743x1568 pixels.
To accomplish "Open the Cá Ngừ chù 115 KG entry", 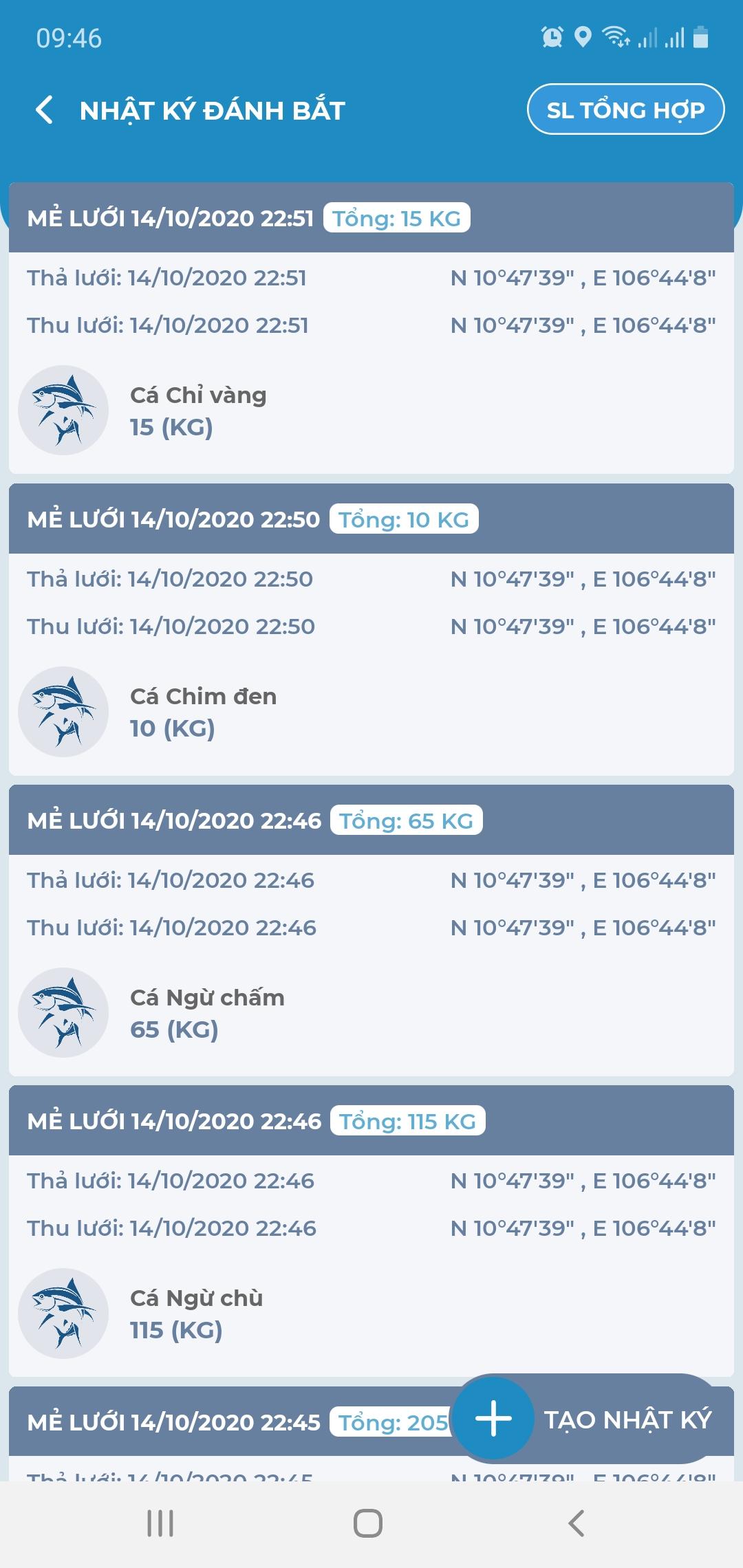I will pos(371,1231).
